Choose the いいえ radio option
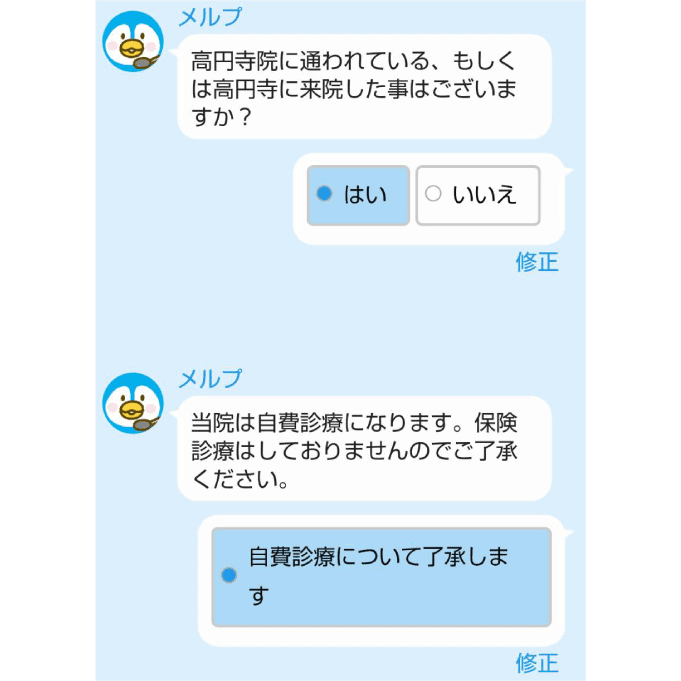 [477, 195]
